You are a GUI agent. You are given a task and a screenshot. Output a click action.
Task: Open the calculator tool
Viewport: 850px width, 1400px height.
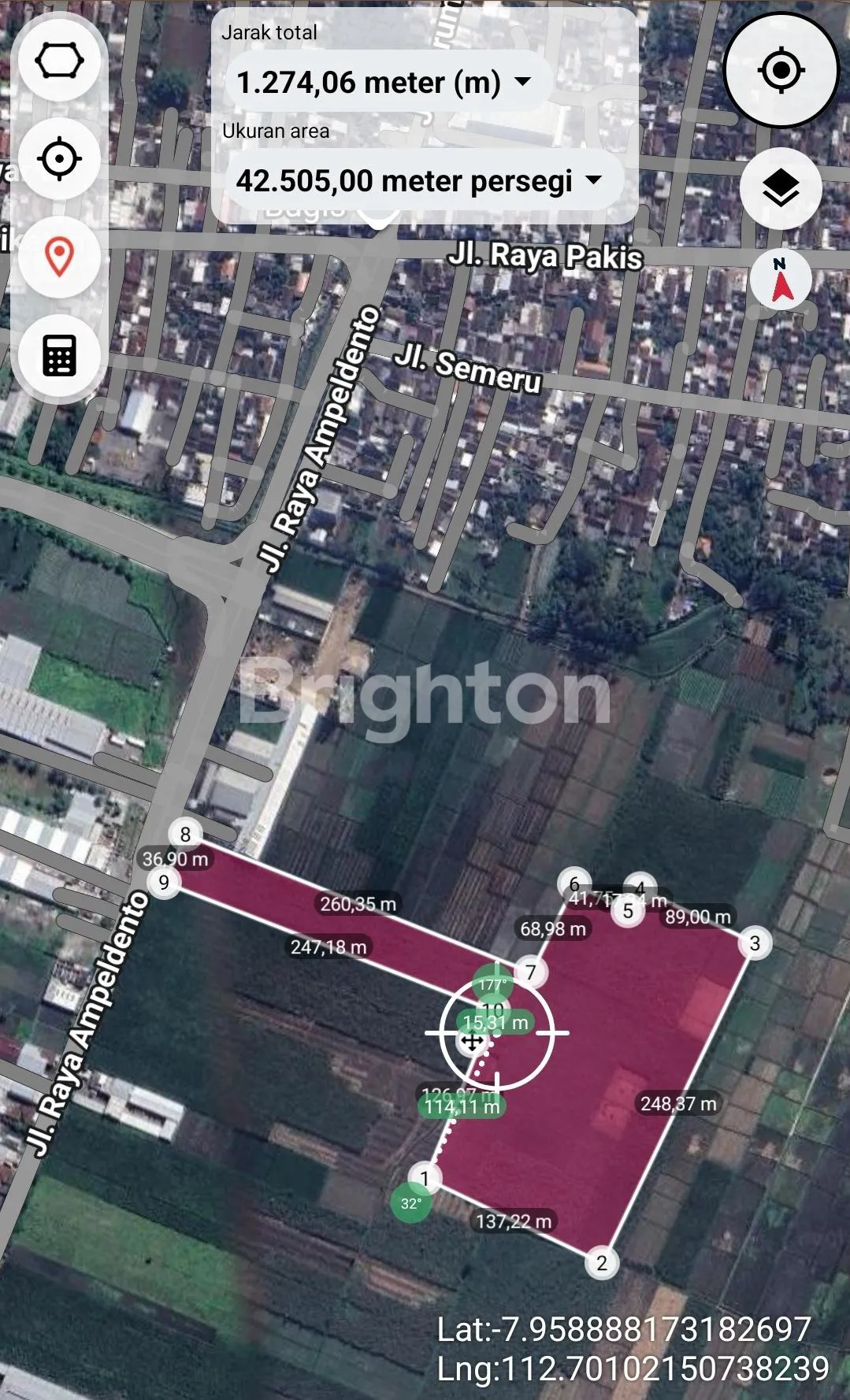59,354
